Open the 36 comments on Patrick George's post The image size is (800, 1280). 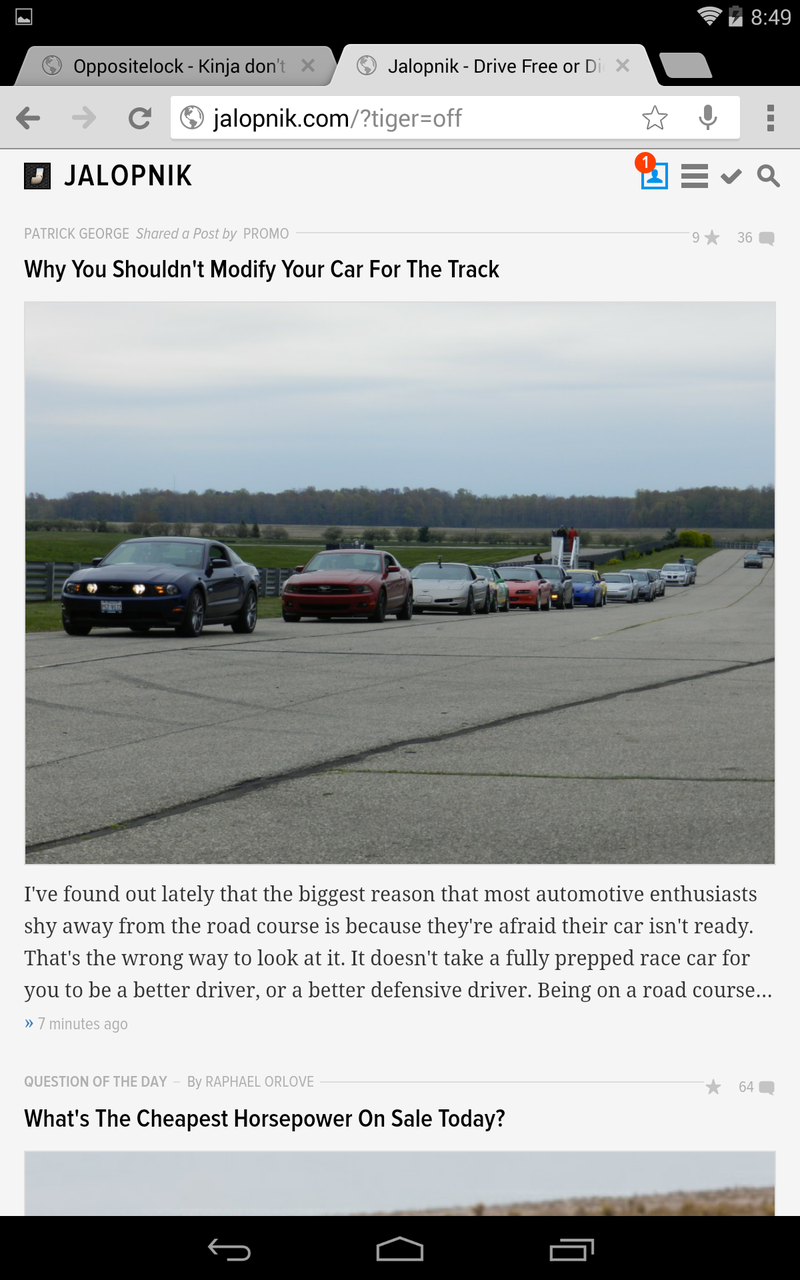(755, 238)
